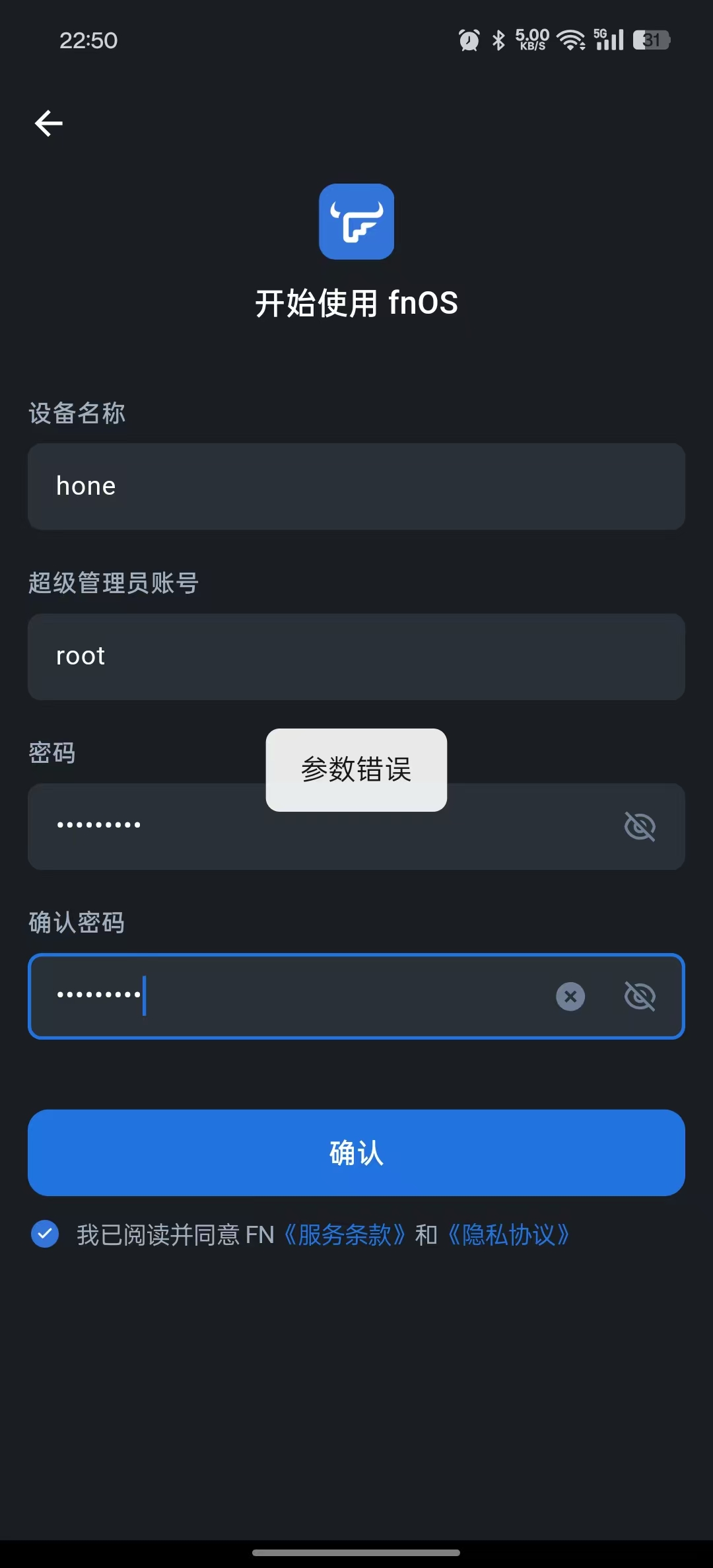Screen dimensions: 713x1568
Task: Open the 《隐私协议》 link
Action: click(508, 1234)
